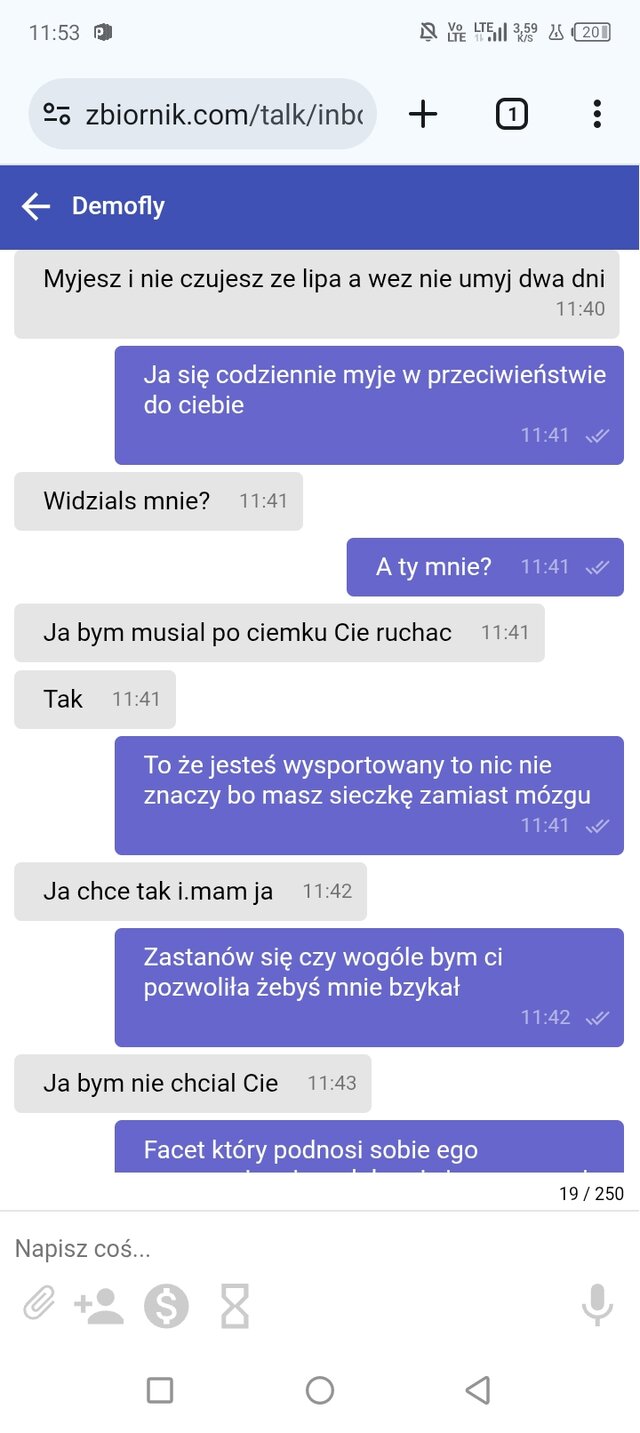Record a voice message with the microphone
Image resolution: width=640 pixels, height=1433 pixels.
[x=597, y=1304]
